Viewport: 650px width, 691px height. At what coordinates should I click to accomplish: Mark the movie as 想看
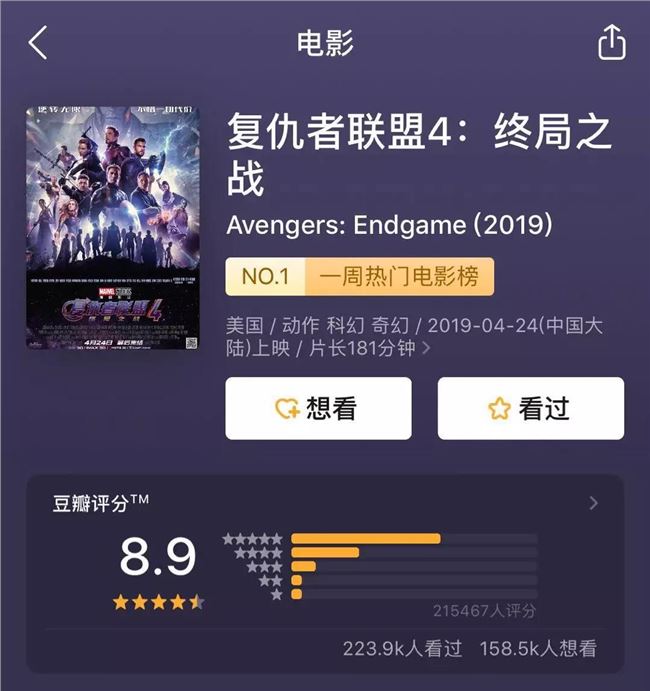pyautogui.click(x=318, y=408)
